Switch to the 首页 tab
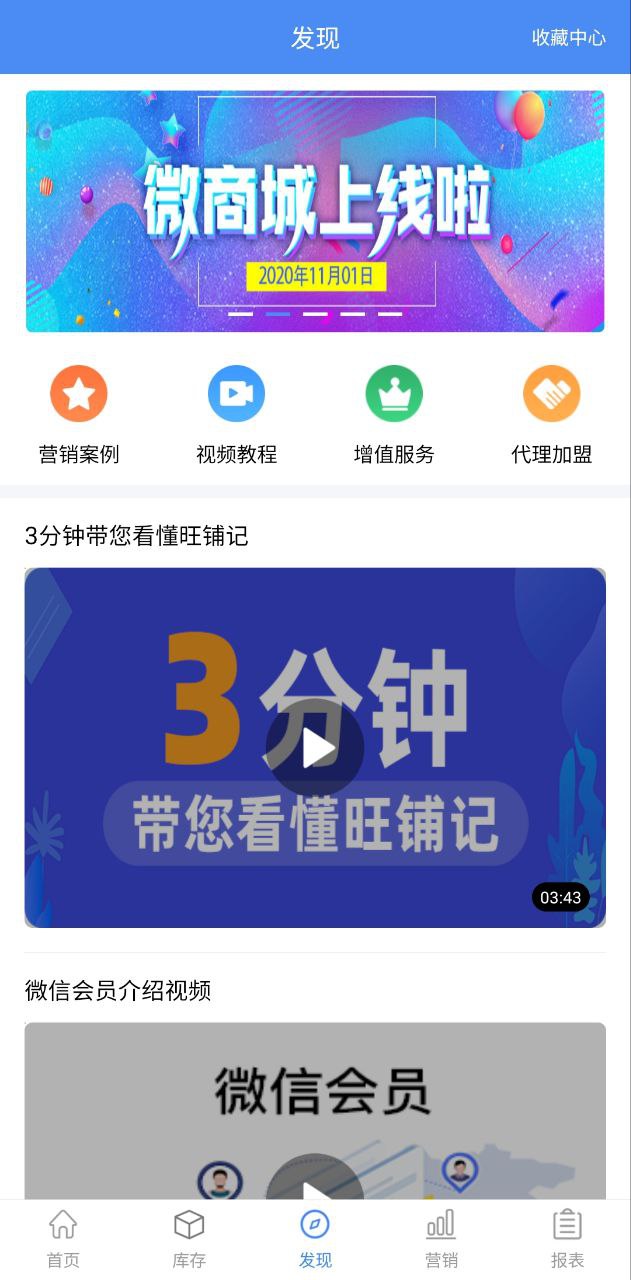 click(63, 1238)
